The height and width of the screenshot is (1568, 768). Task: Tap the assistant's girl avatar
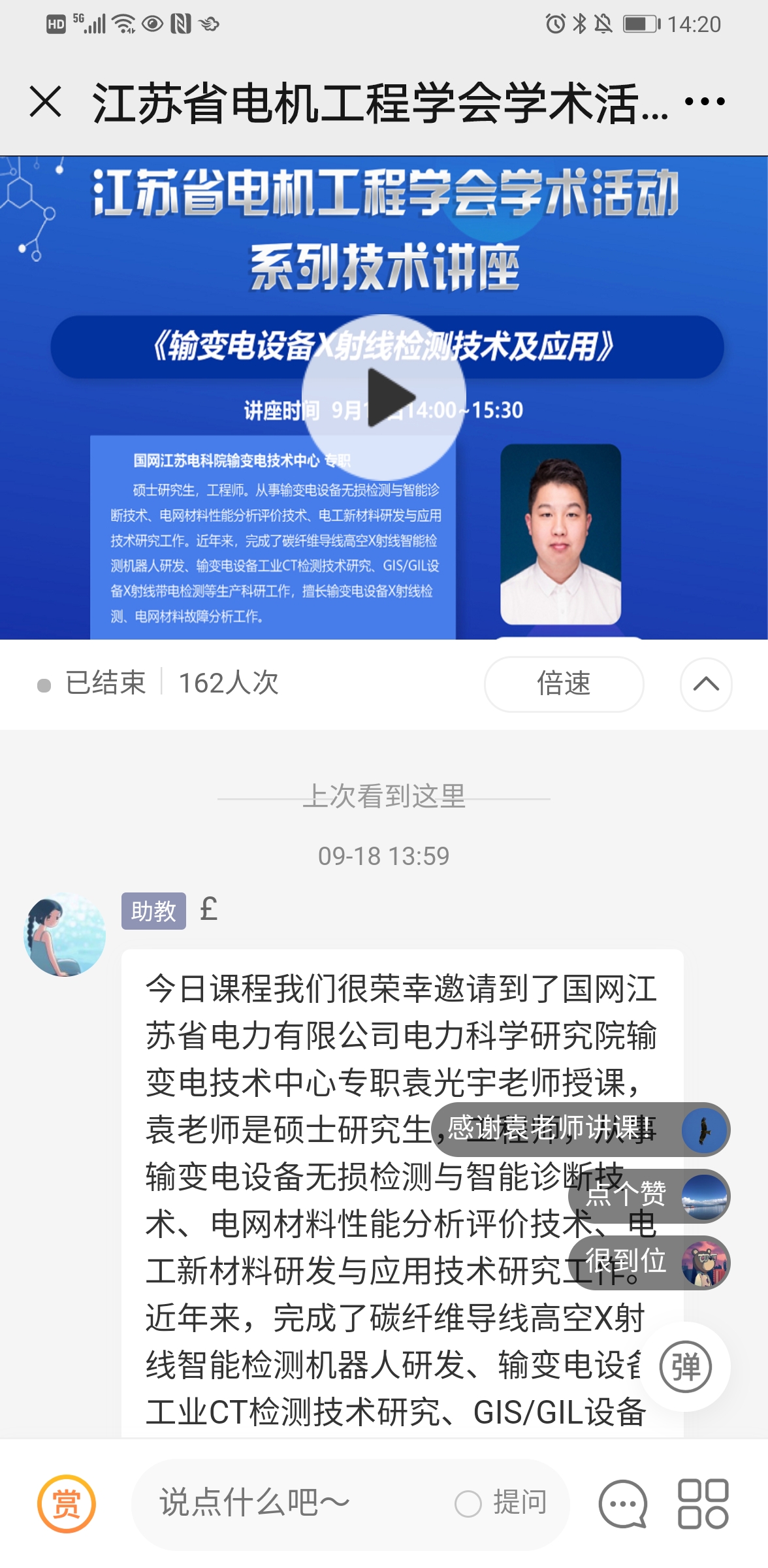click(65, 936)
